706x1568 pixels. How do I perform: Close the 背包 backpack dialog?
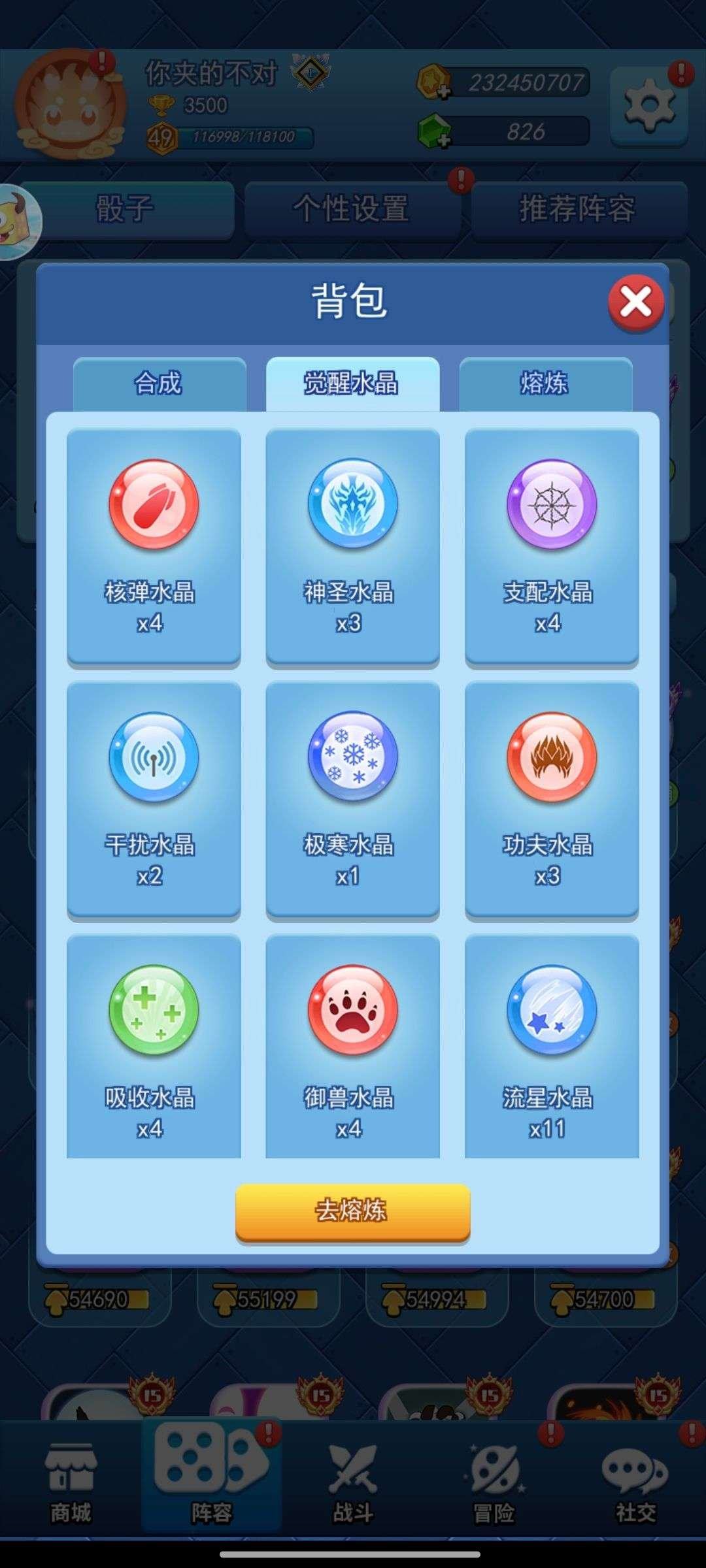(635, 302)
